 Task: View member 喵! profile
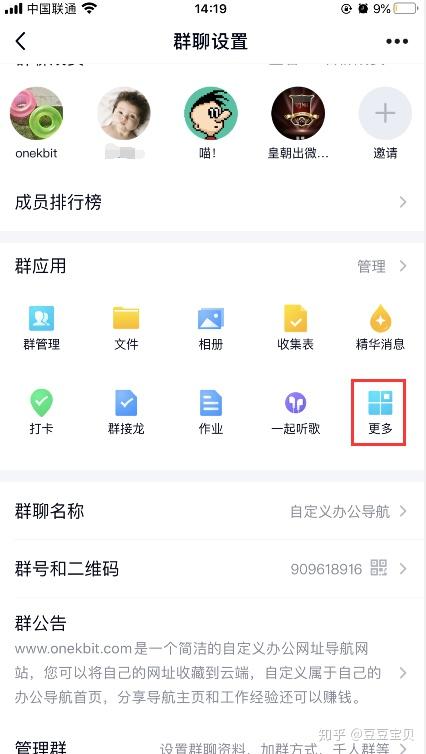pyautogui.click(x=211, y=113)
